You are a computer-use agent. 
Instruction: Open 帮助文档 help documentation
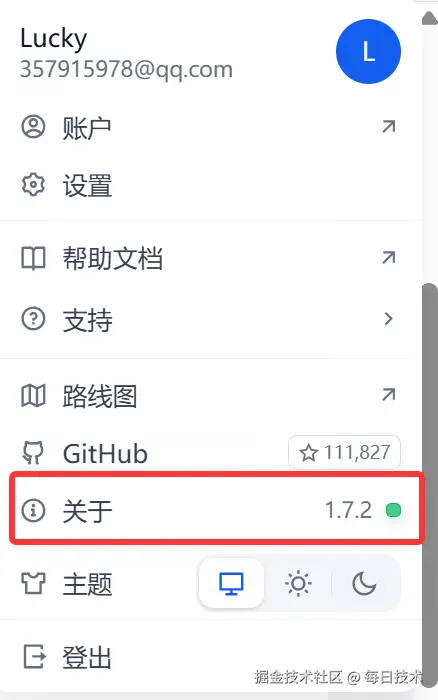(x=210, y=258)
